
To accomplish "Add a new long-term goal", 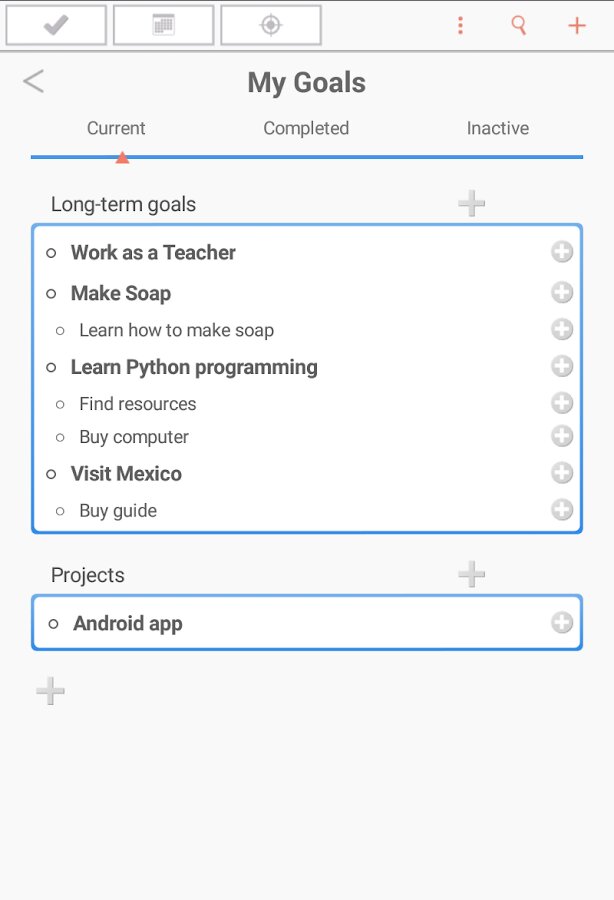I will pos(471,204).
